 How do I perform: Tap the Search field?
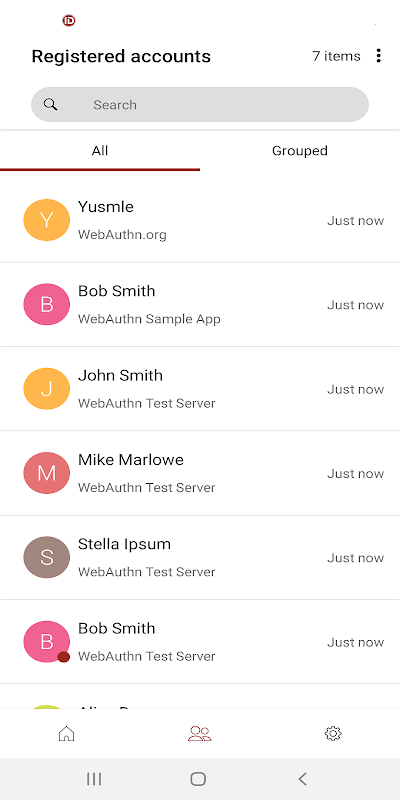click(x=200, y=105)
